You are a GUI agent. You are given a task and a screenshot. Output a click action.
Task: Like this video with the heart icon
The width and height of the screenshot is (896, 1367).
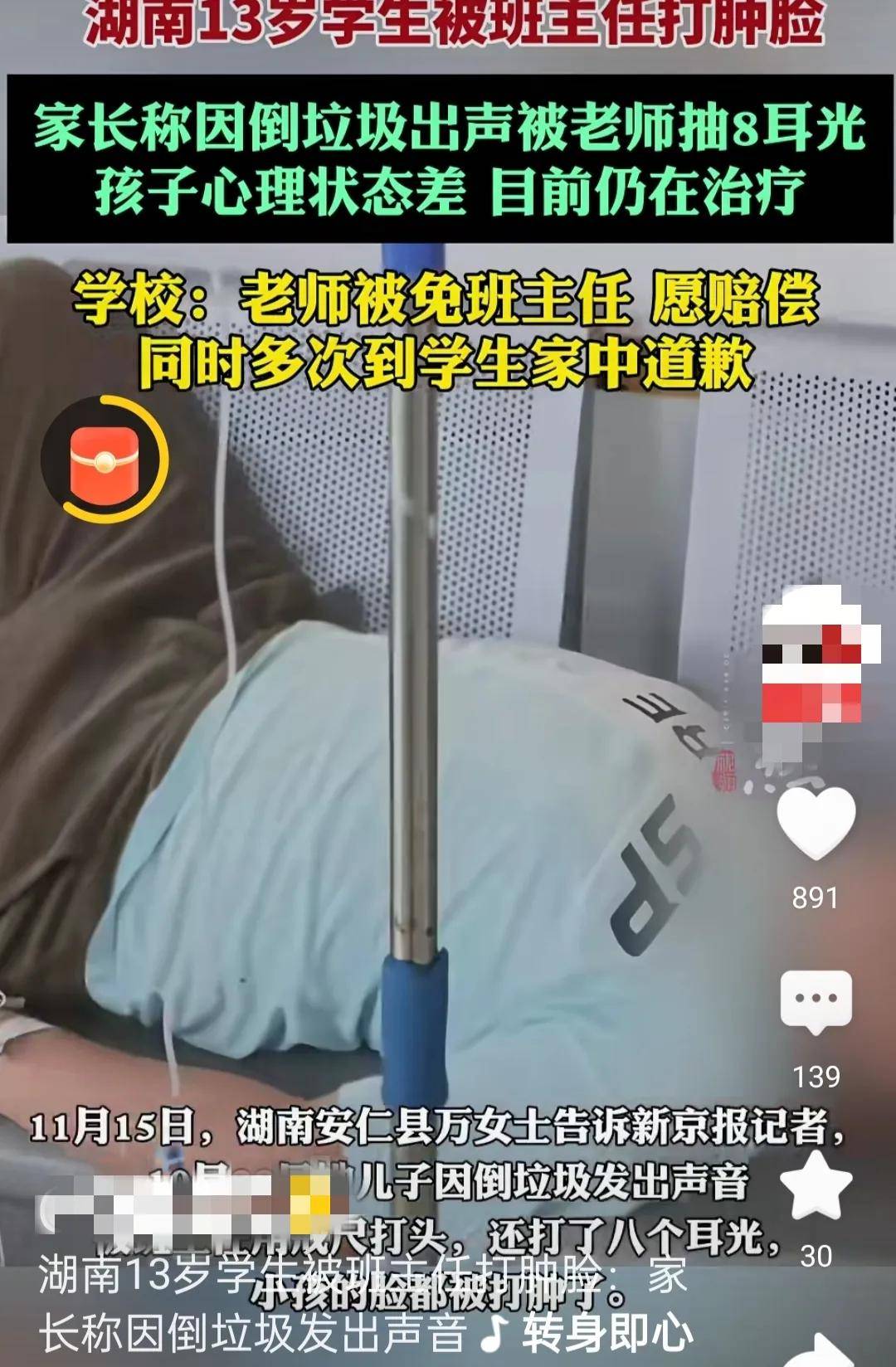[816, 822]
